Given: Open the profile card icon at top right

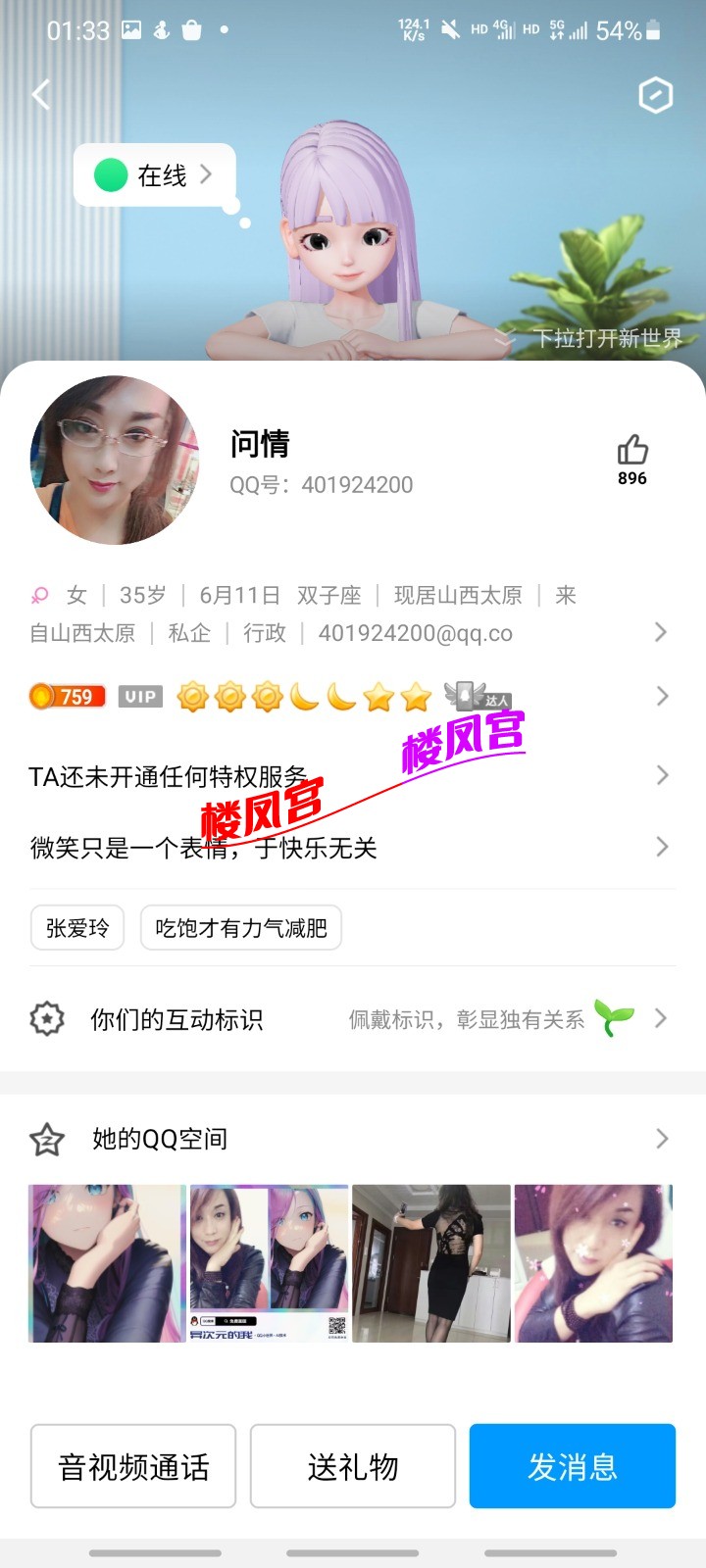Looking at the screenshot, I should coord(655,95).
